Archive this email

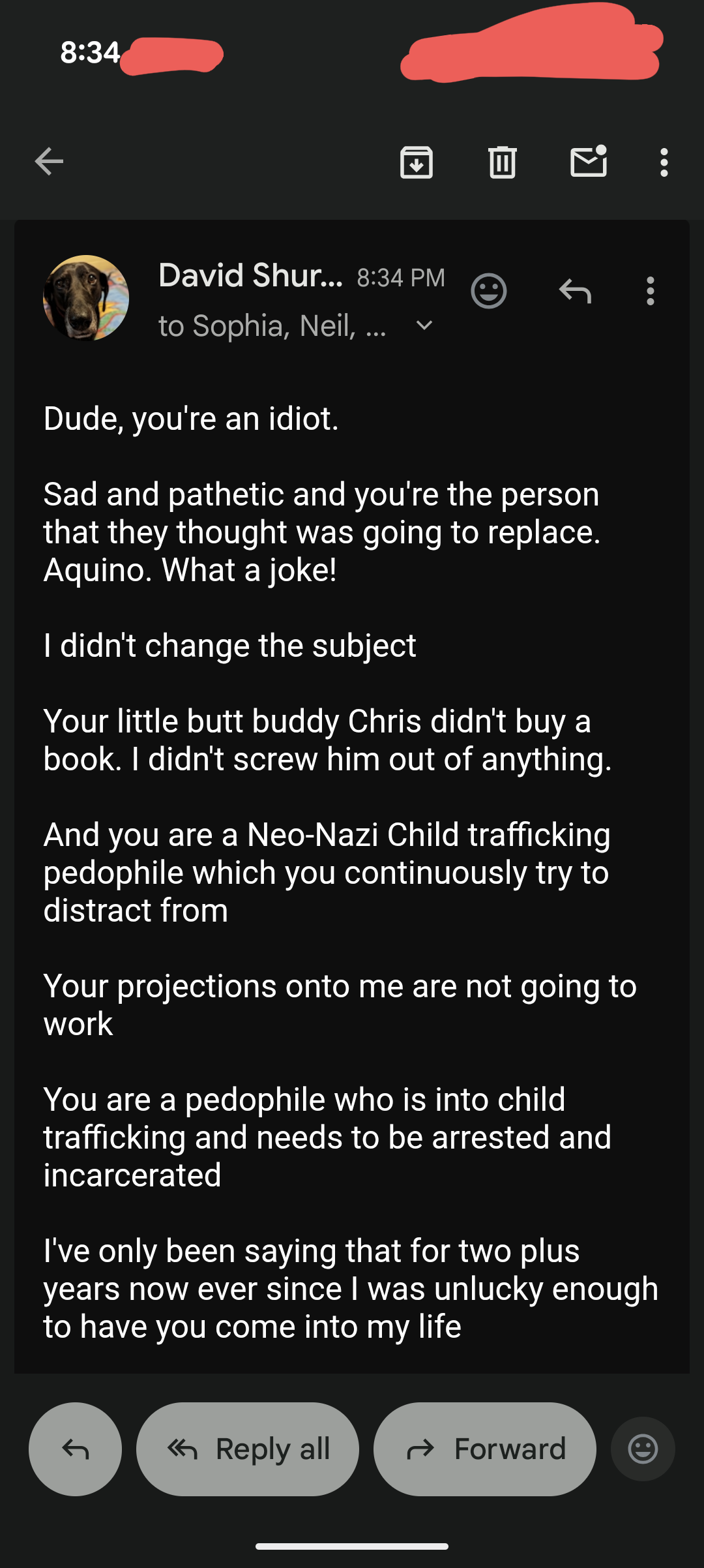point(417,162)
